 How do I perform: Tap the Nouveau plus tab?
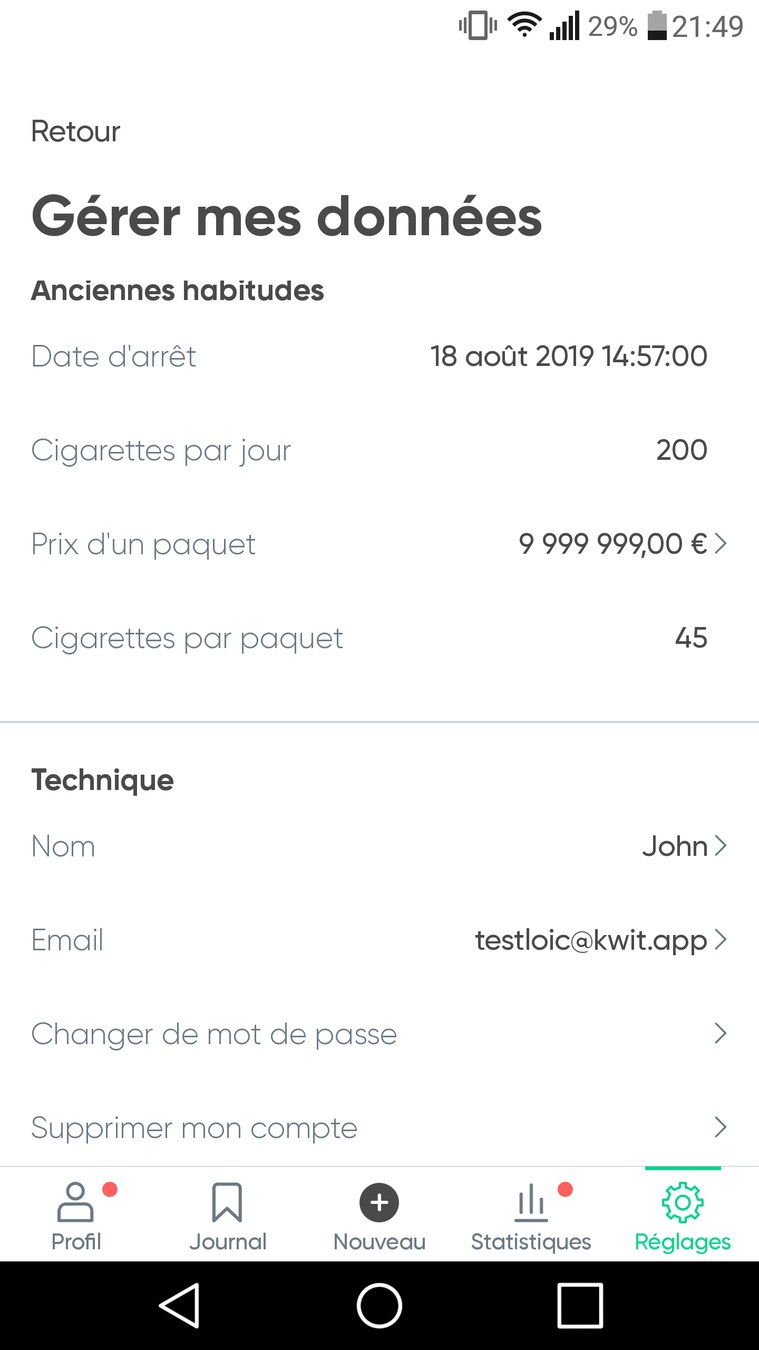tap(379, 1216)
